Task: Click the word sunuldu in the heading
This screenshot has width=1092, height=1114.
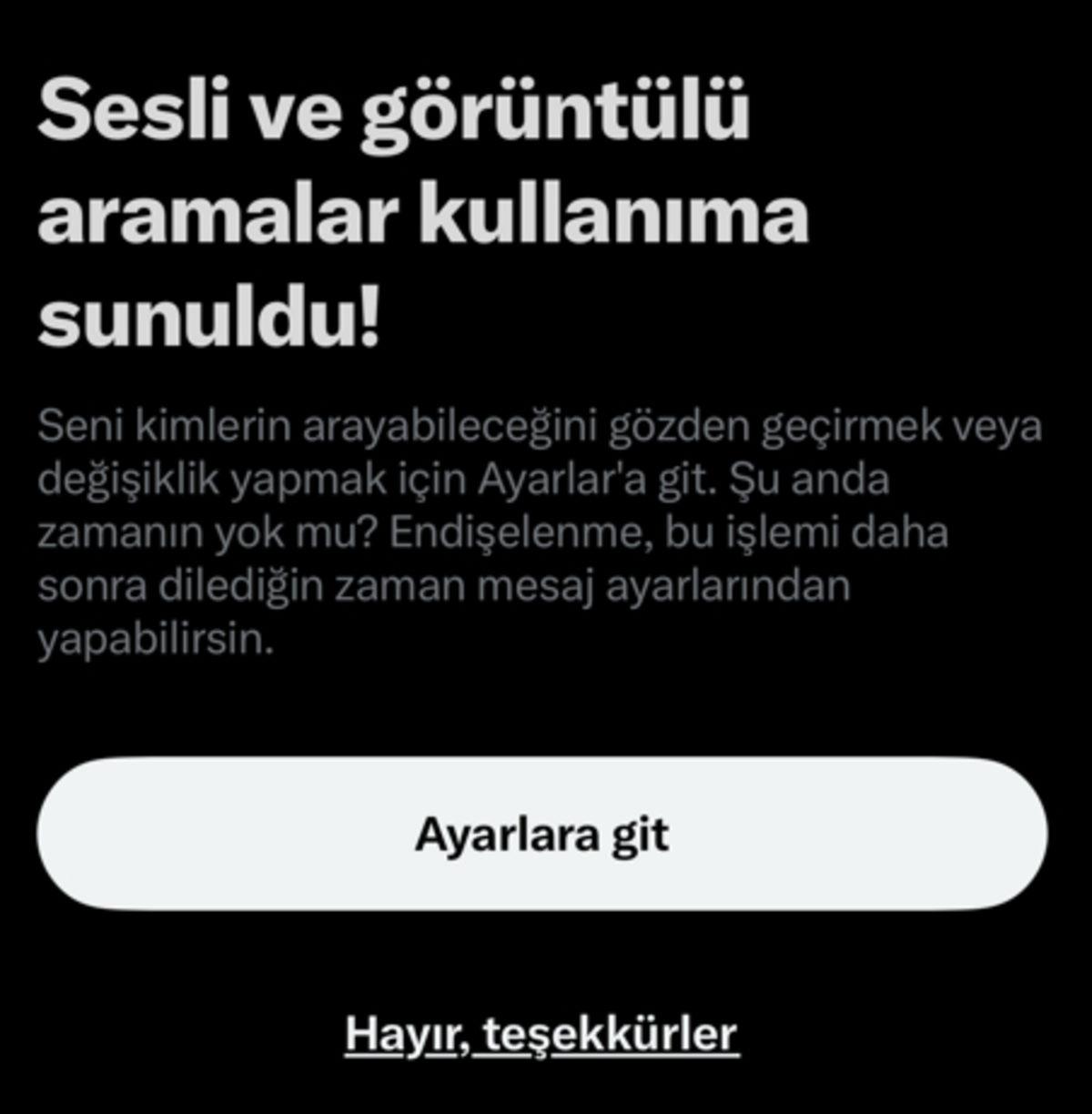Action: coord(209,319)
